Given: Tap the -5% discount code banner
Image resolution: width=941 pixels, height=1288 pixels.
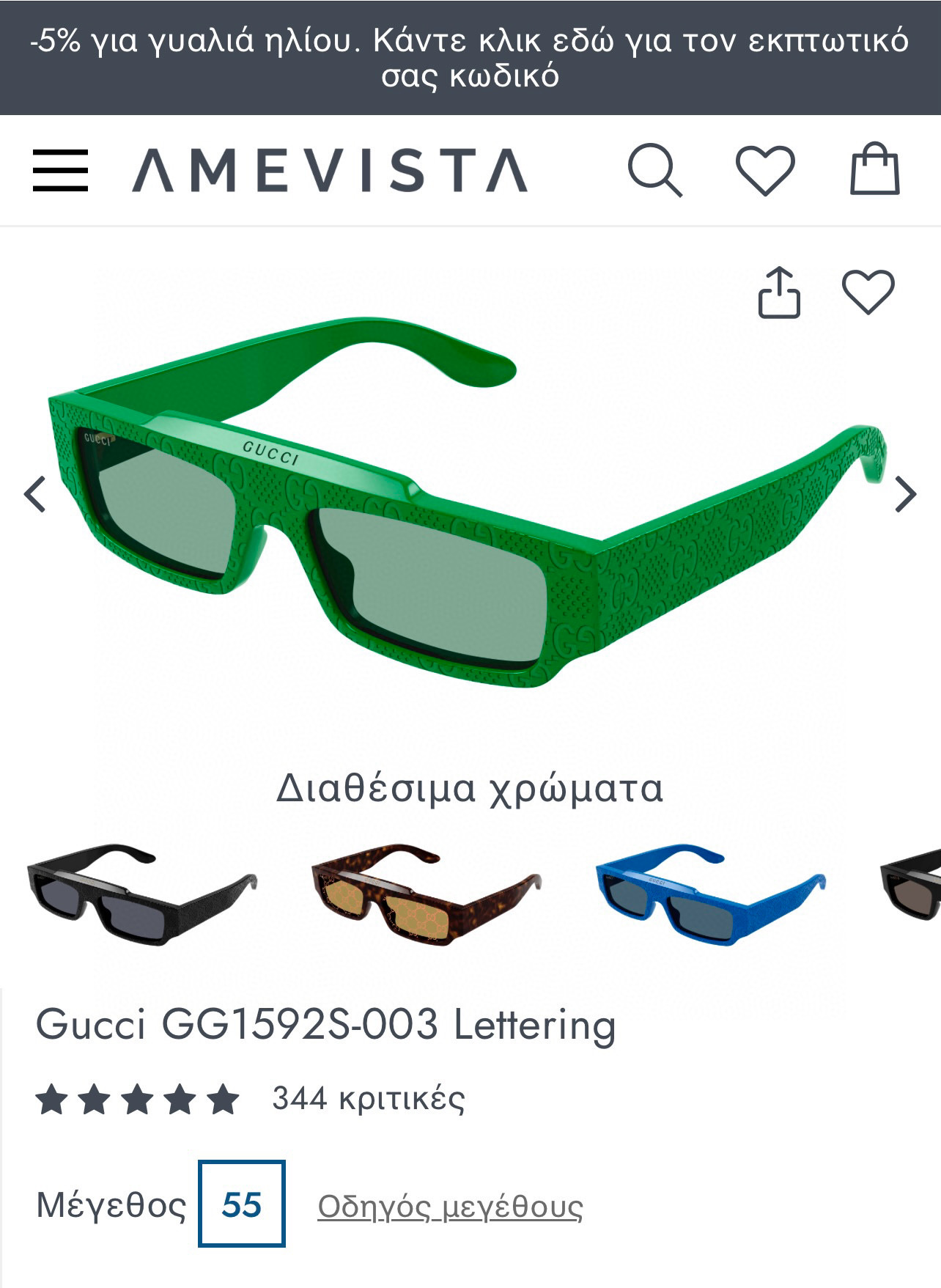Looking at the screenshot, I should pyautogui.click(x=471, y=58).
